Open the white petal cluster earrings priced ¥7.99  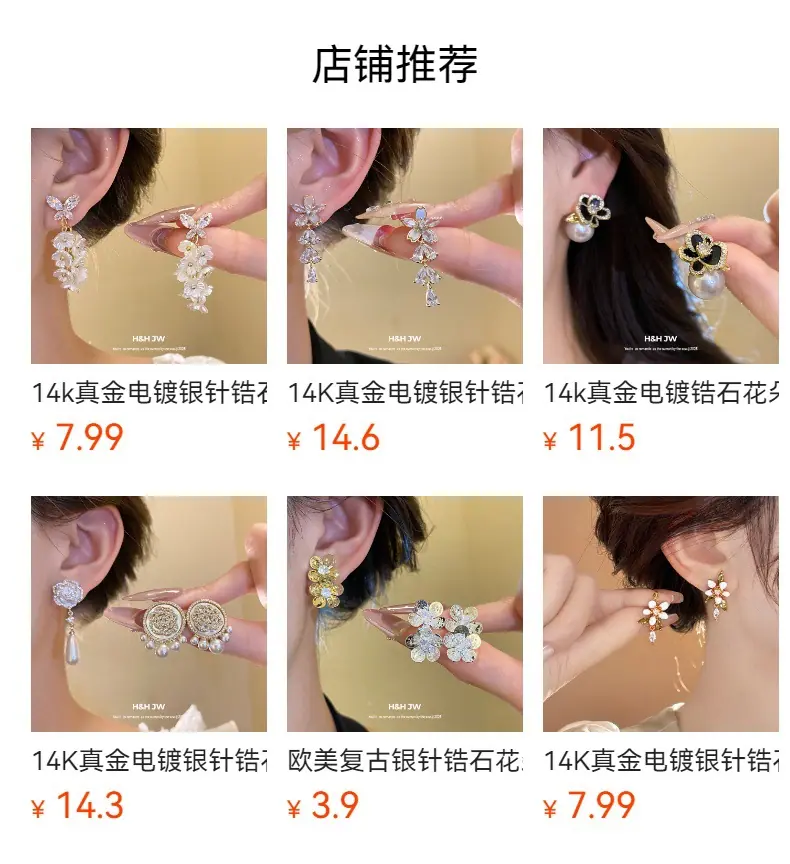[x=149, y=246]
